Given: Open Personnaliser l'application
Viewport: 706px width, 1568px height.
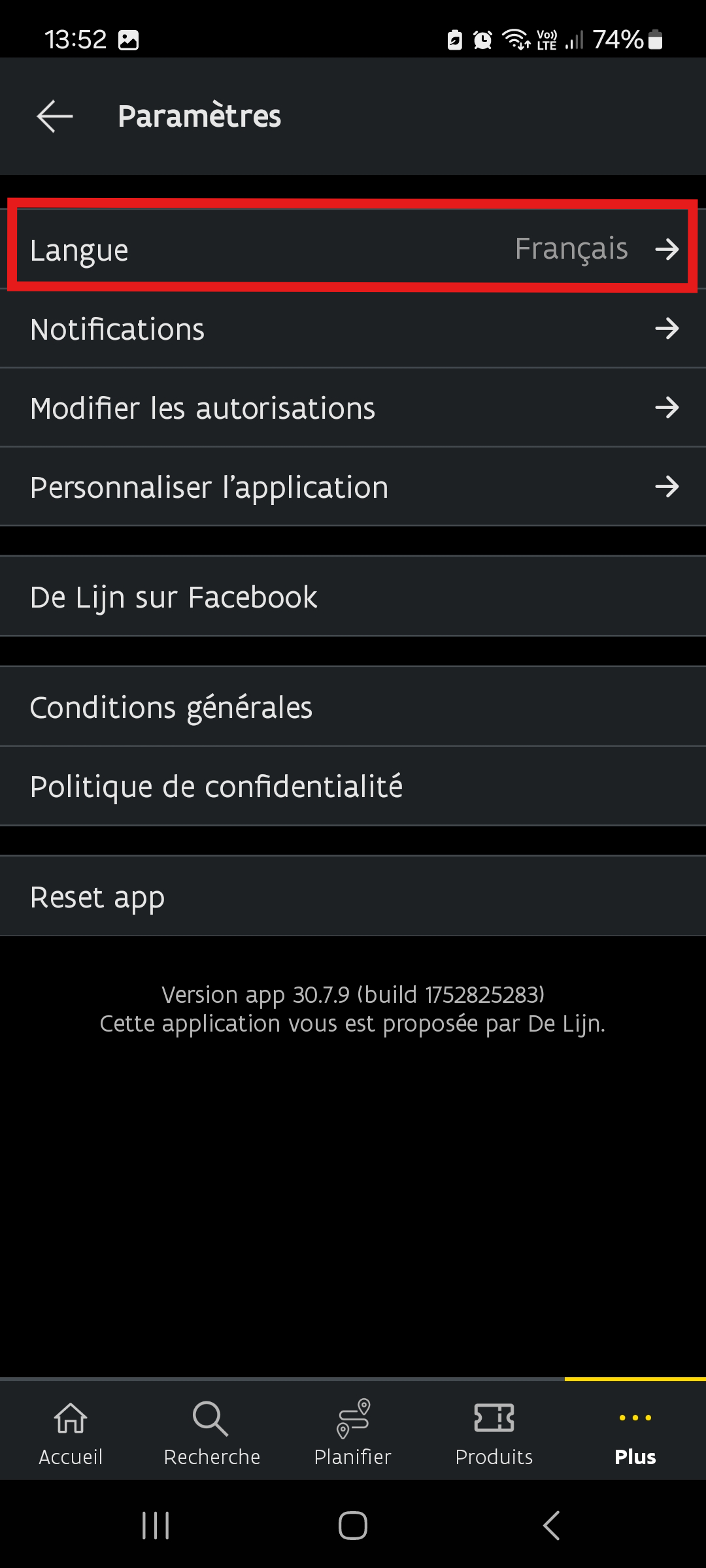Looking at the screenshot, I should tap(353, 487).
